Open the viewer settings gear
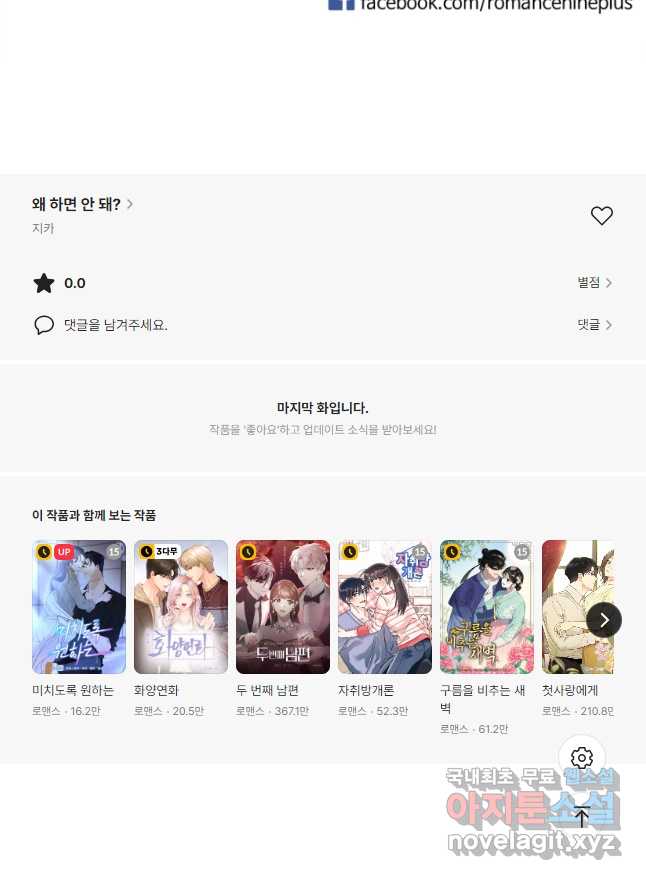 pyautogui.click(x=582, y=758)
